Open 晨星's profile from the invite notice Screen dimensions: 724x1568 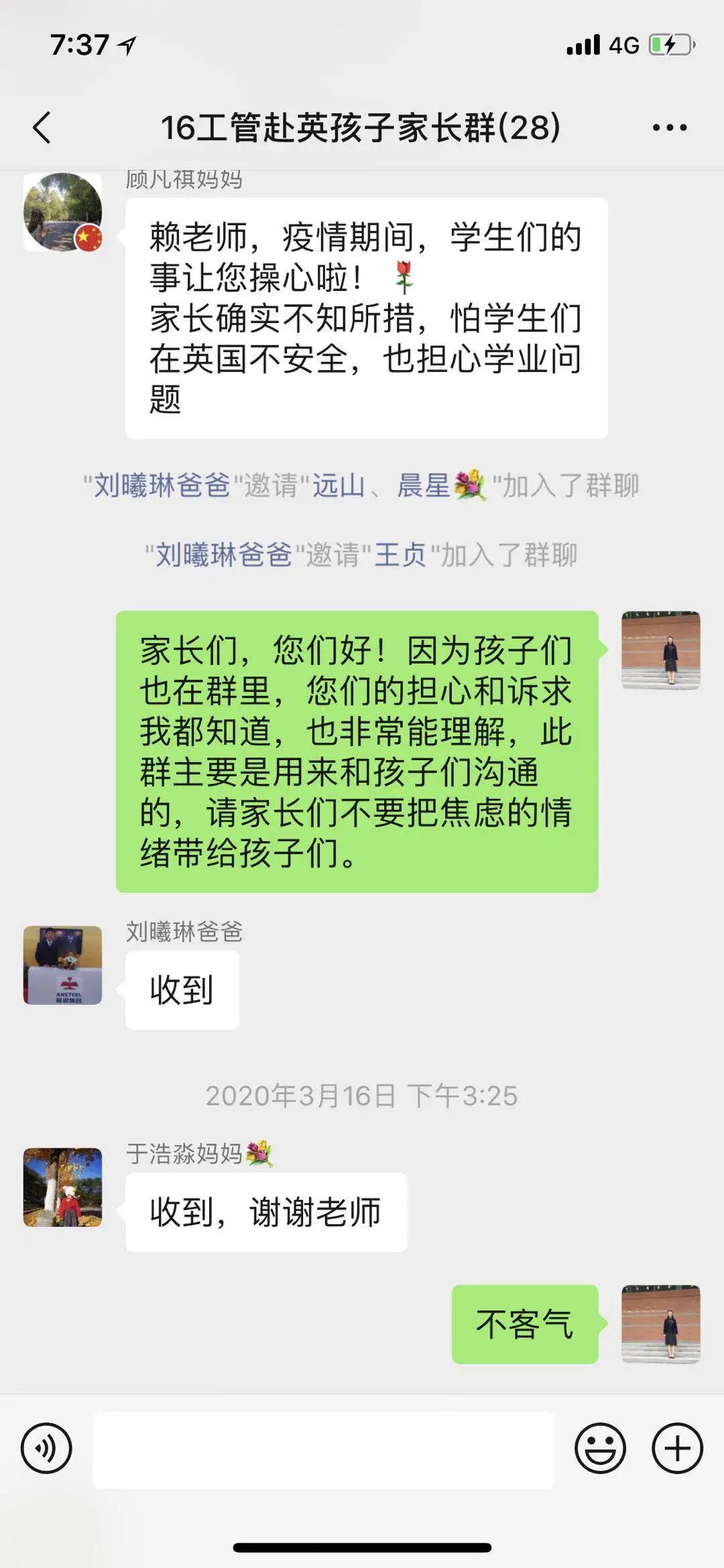[439, 485]
